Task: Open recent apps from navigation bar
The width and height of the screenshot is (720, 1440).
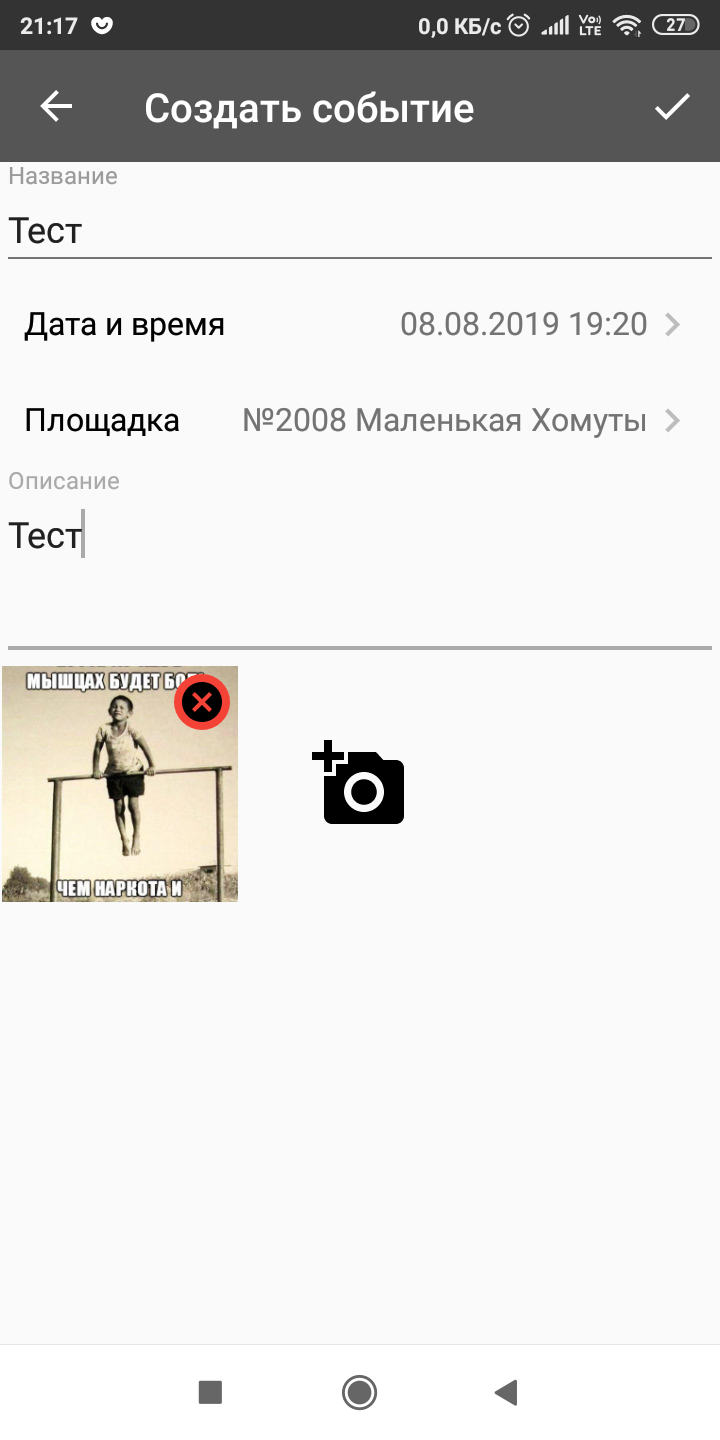Action: pyautogui.click(x=210, y=1392)
